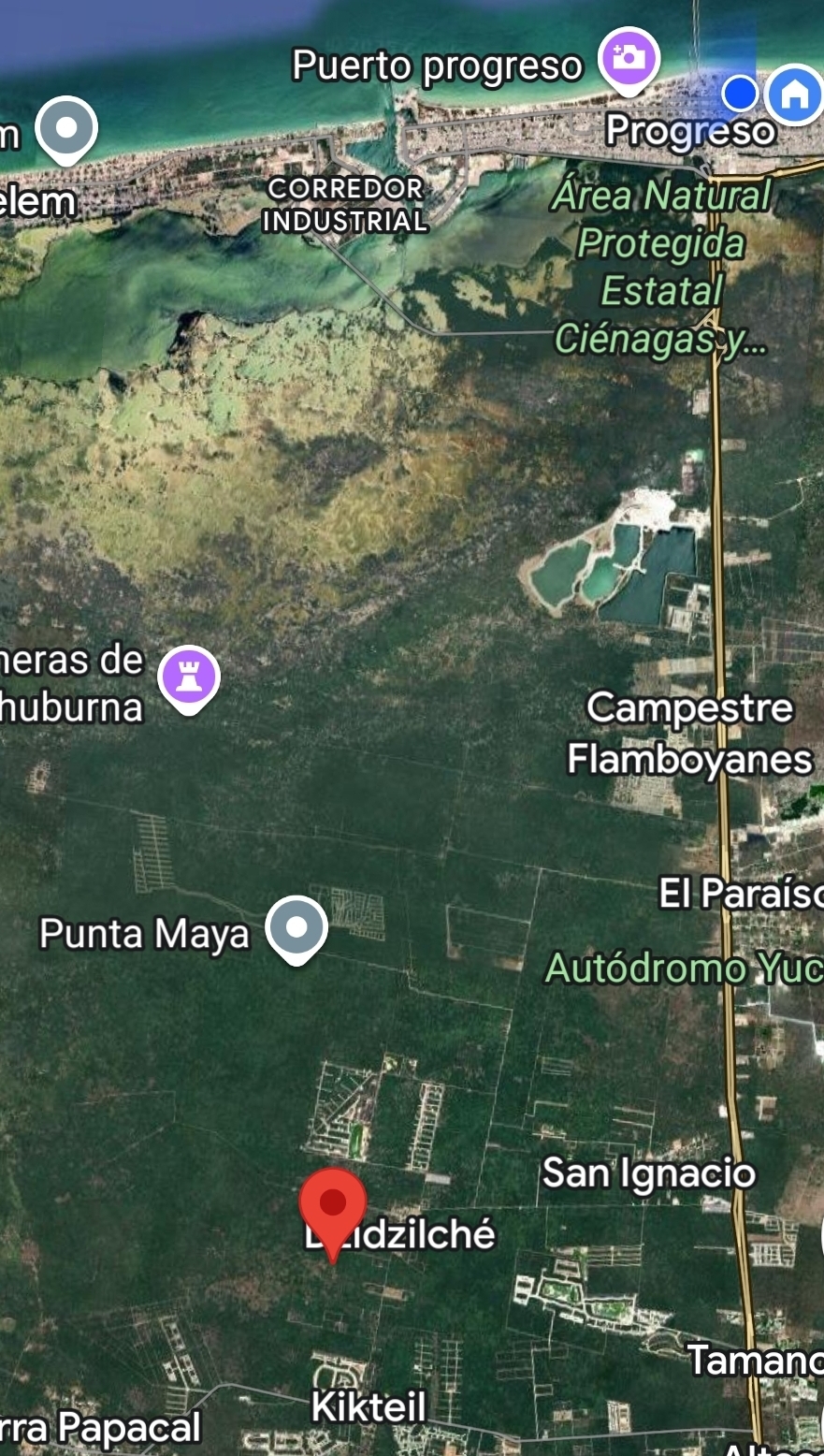Viewport: 824px width, 1456px height.
Task: Tap the blue current location dot
Action: point(740,94)
